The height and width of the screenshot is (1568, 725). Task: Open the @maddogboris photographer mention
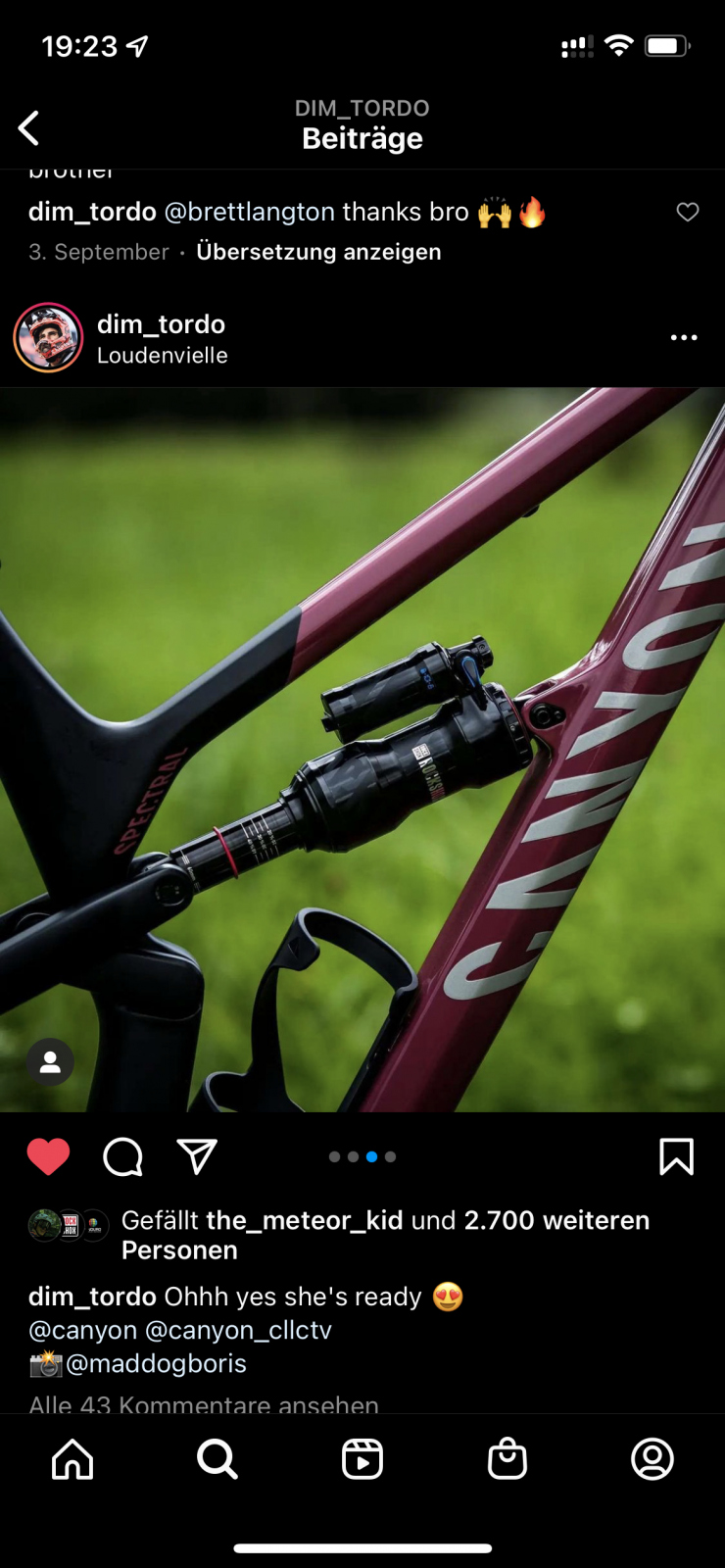coord(156,1363)
